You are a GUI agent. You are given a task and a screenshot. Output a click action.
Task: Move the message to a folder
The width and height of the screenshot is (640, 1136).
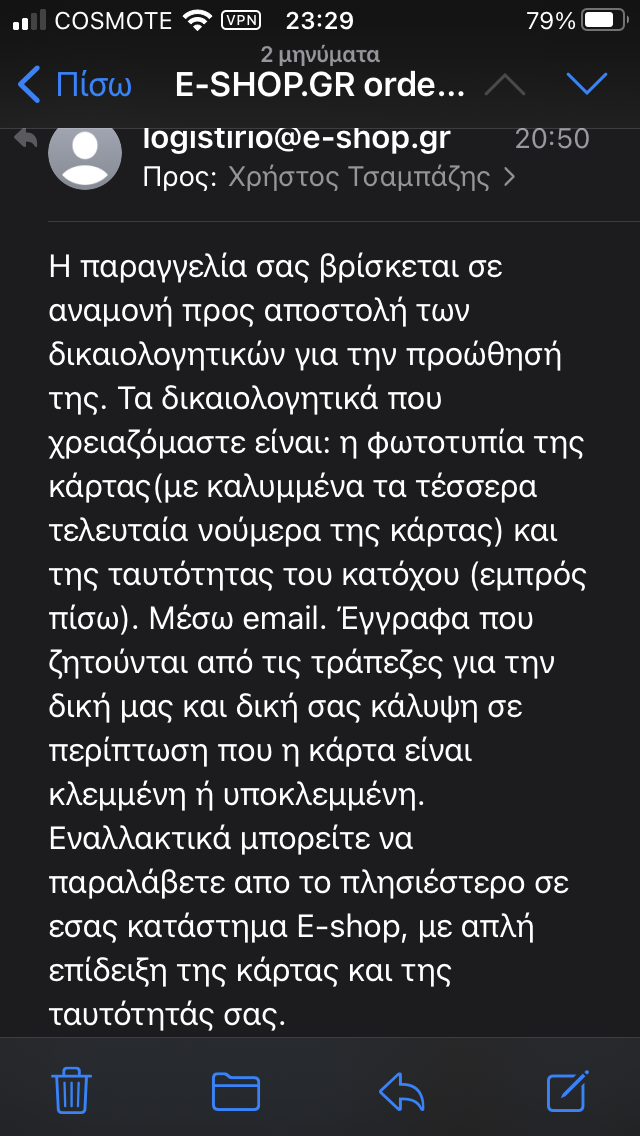(x=236, y=1092)
